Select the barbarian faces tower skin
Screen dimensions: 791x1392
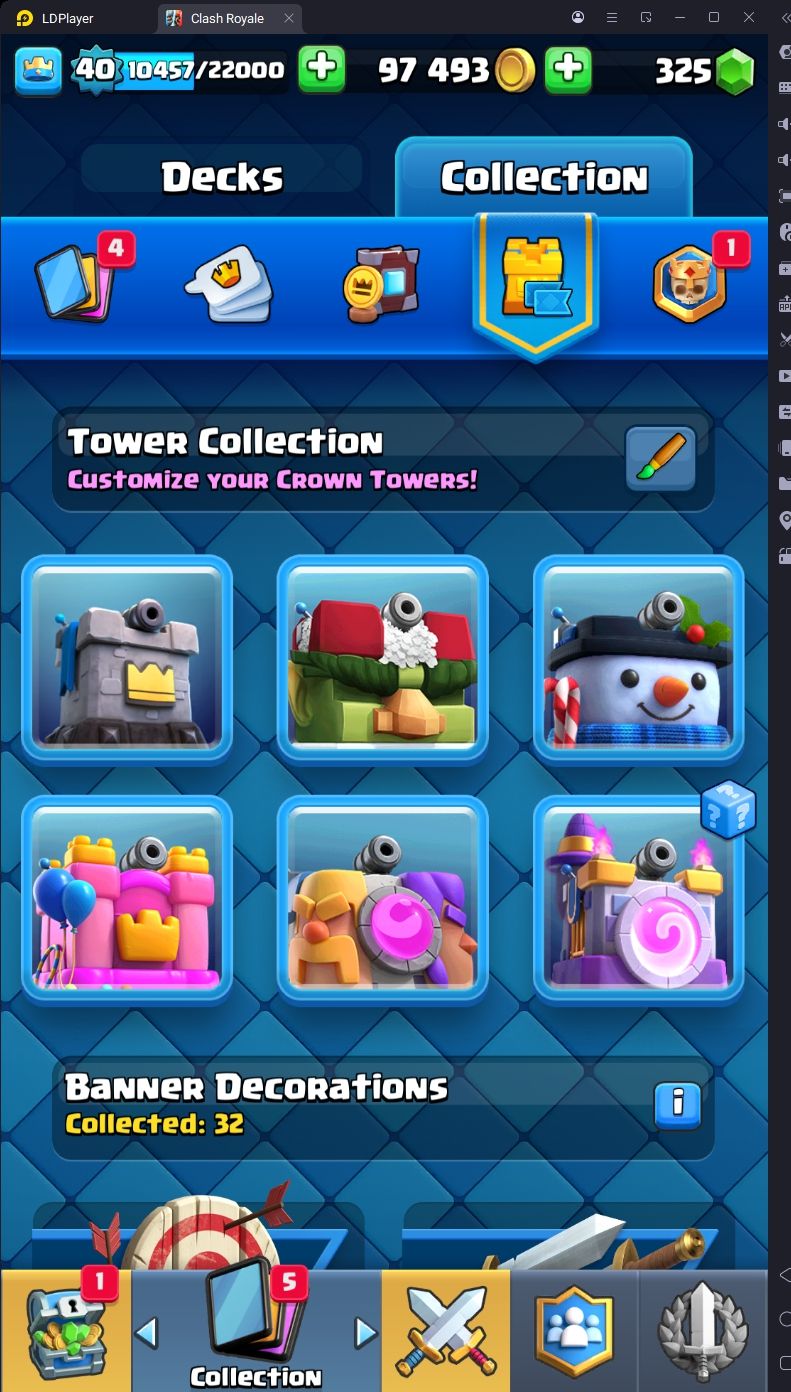coord(382,899)
